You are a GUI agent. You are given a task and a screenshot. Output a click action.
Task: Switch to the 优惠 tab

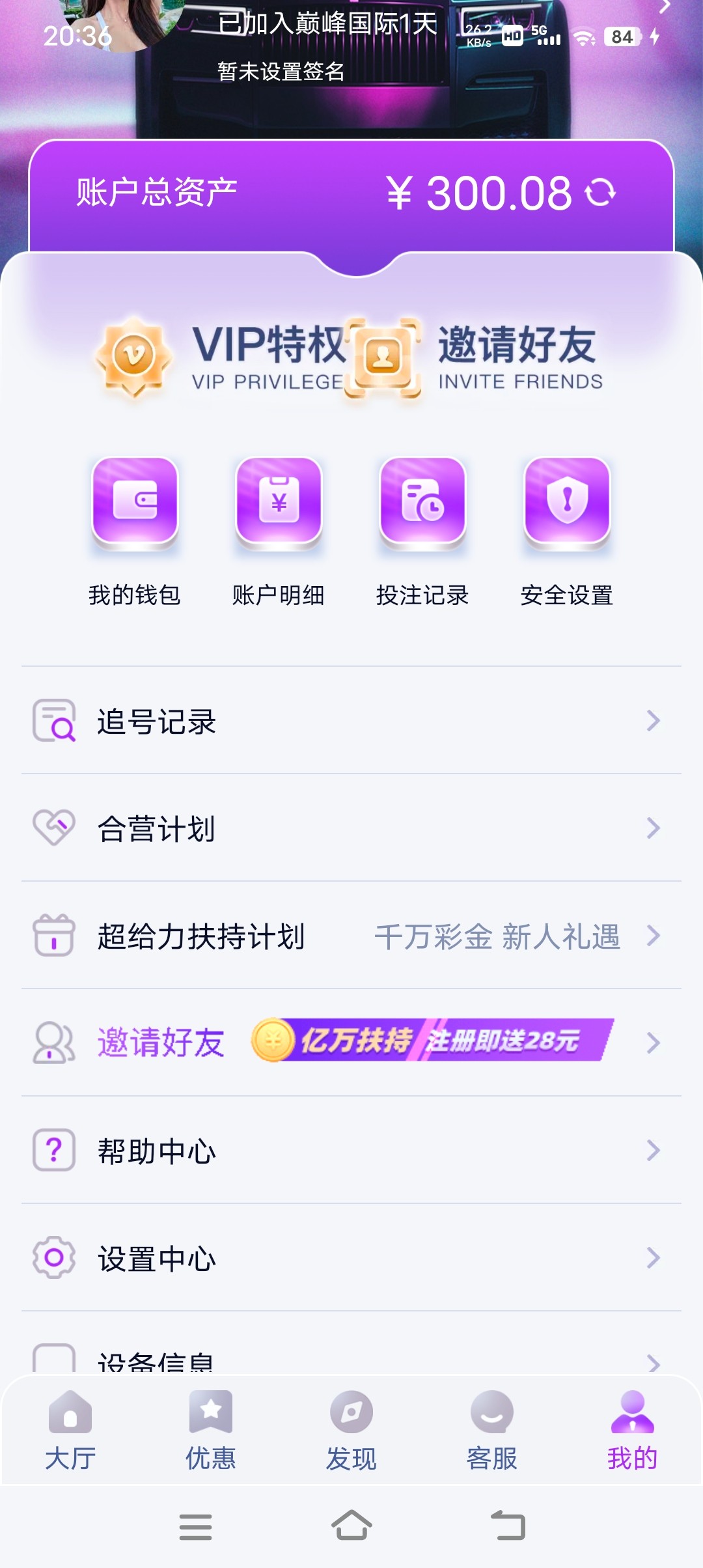click(x=211, y=1431)
